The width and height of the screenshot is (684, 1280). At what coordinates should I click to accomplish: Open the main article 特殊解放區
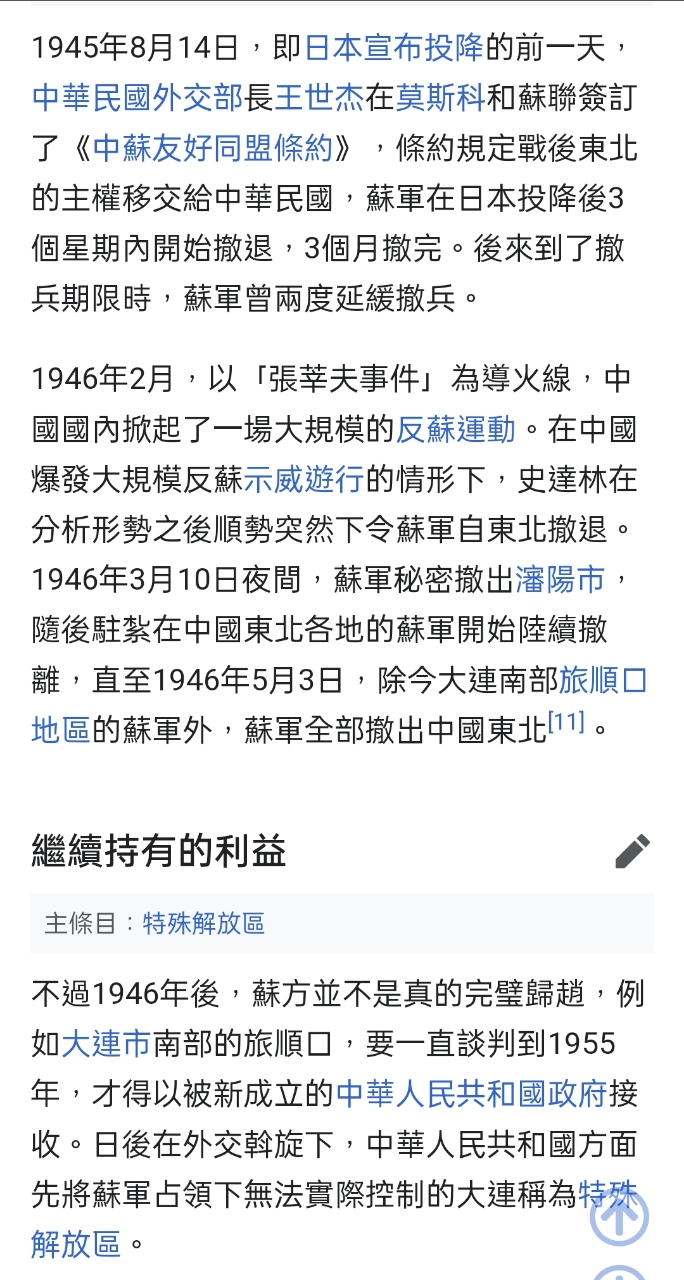(204, 923)
